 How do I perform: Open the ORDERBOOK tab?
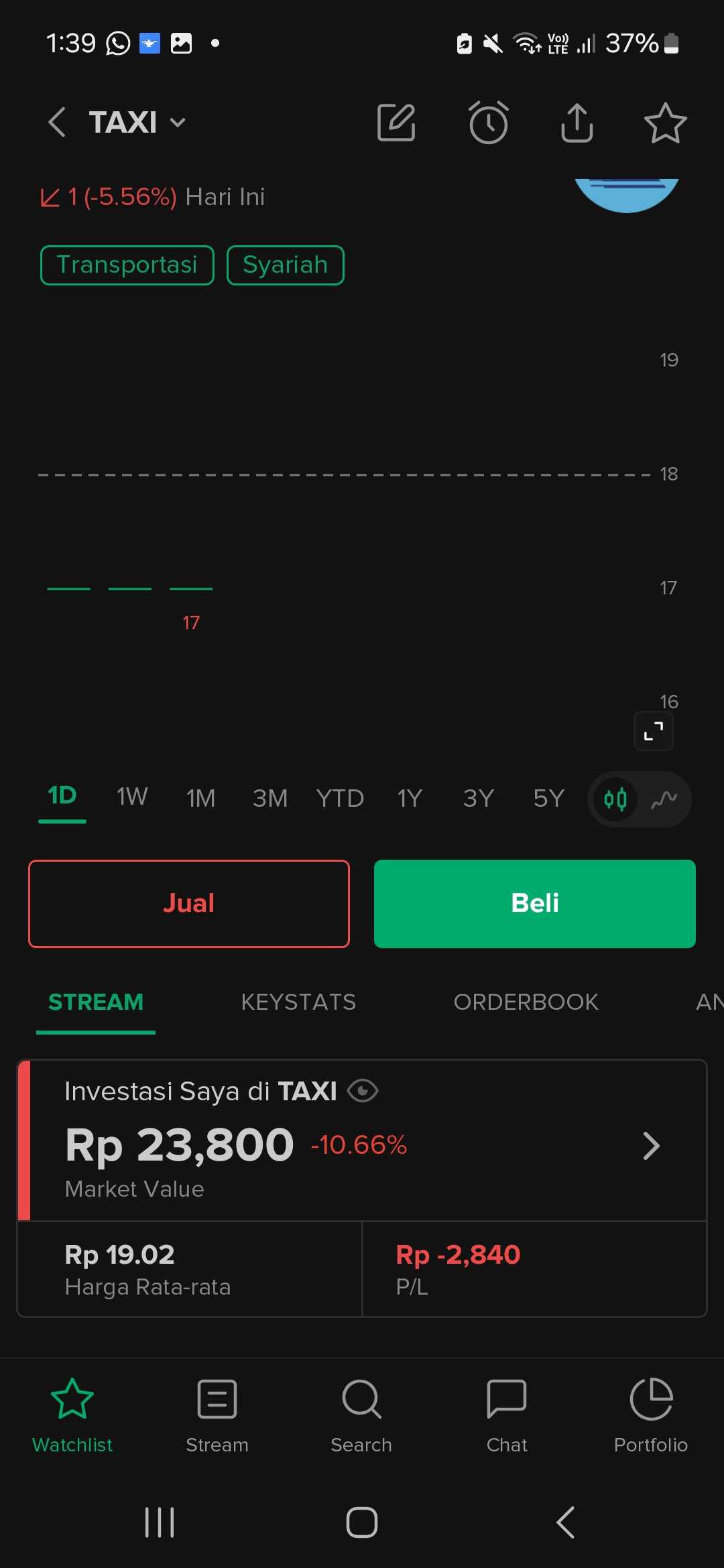point(526,1002)
